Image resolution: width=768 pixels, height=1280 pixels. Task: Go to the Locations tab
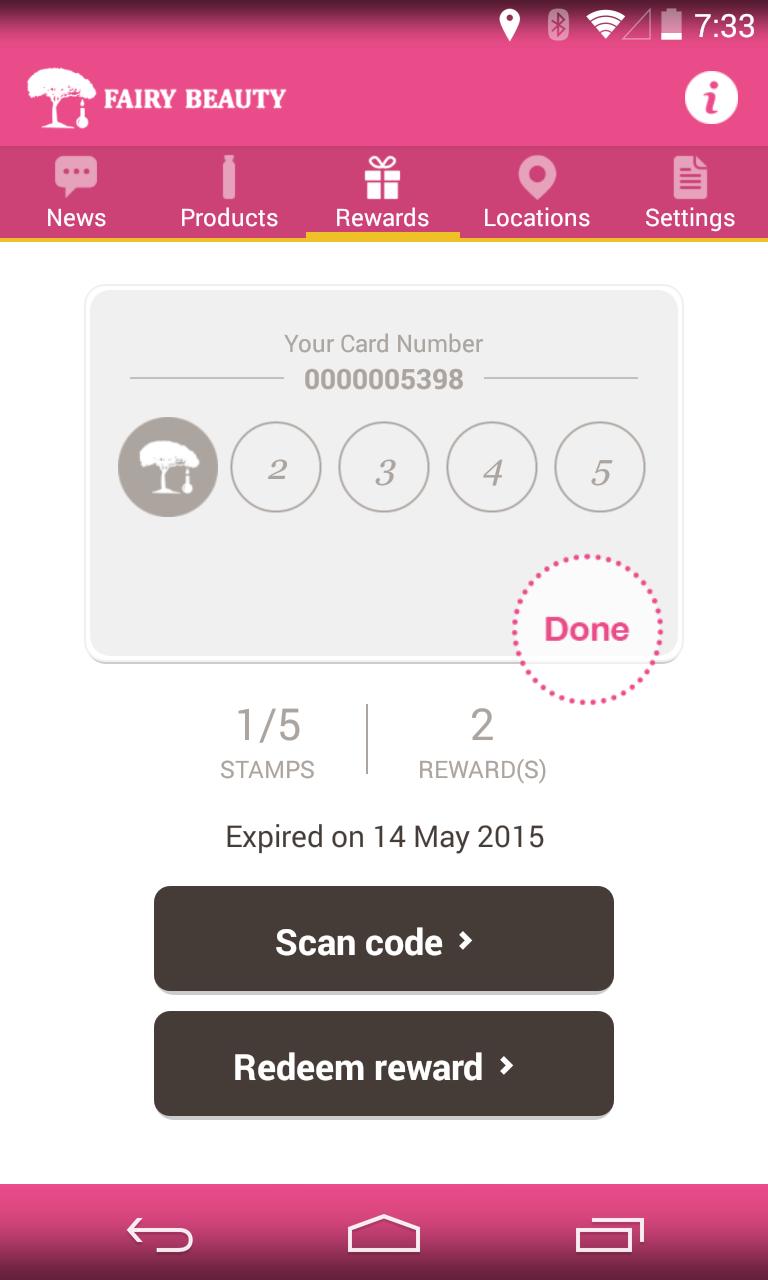536,193
